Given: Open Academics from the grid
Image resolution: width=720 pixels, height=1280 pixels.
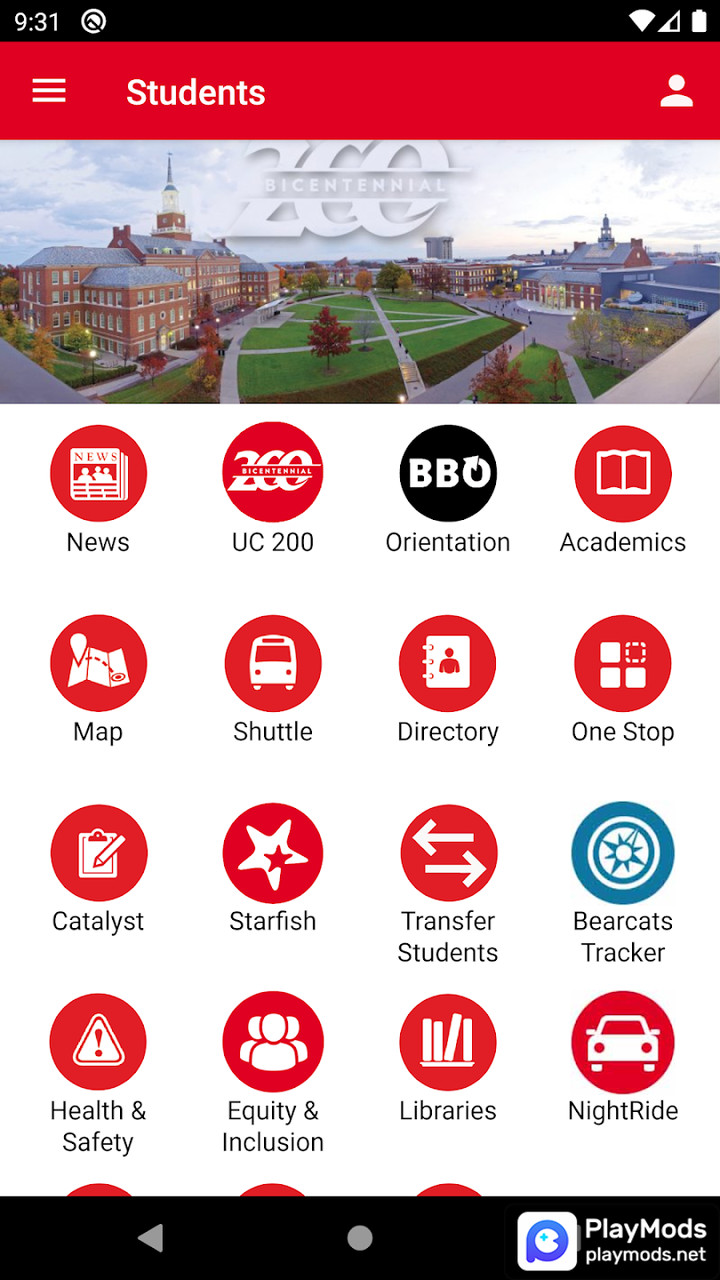Looking at the screenshot, I should click(x=623, y=472).
